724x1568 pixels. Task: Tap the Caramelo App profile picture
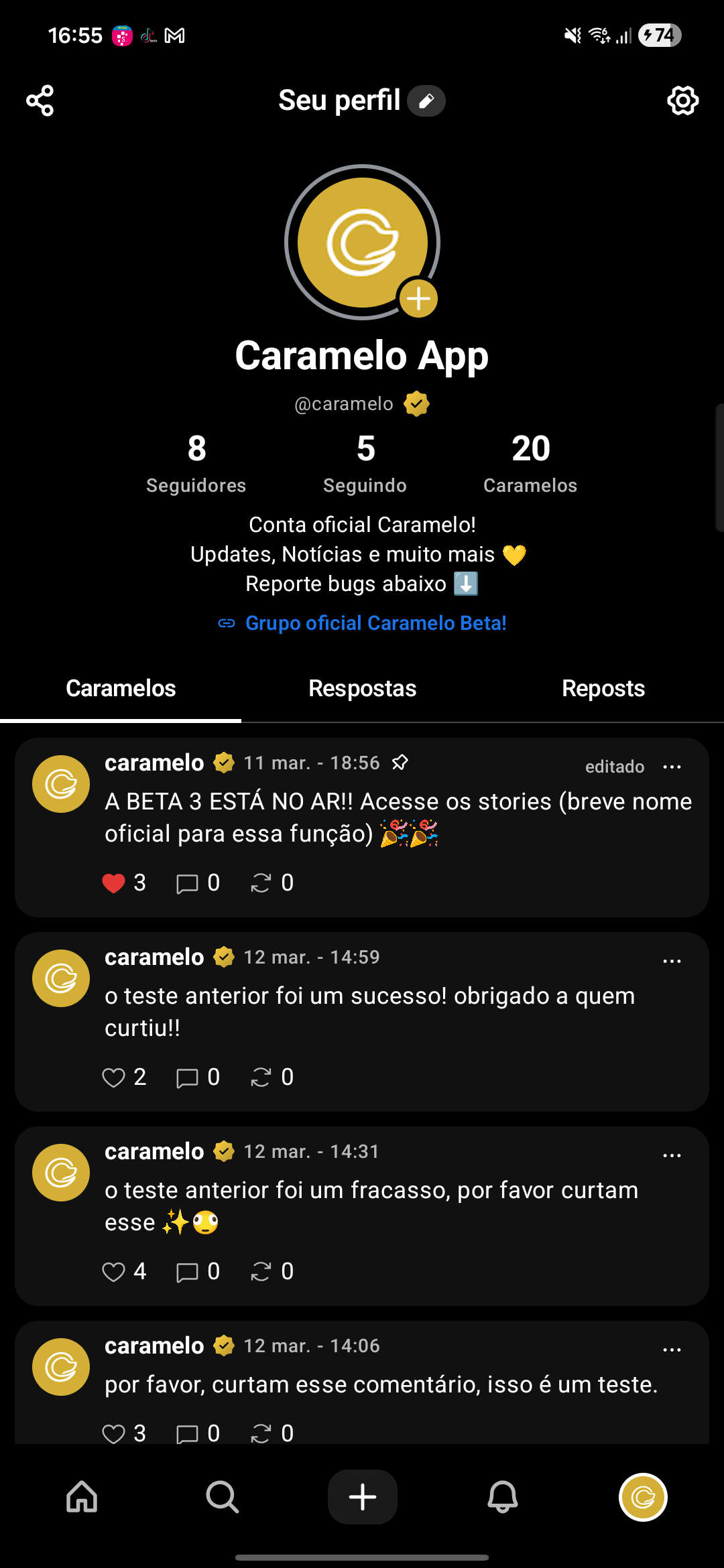[x=362, y=243]
